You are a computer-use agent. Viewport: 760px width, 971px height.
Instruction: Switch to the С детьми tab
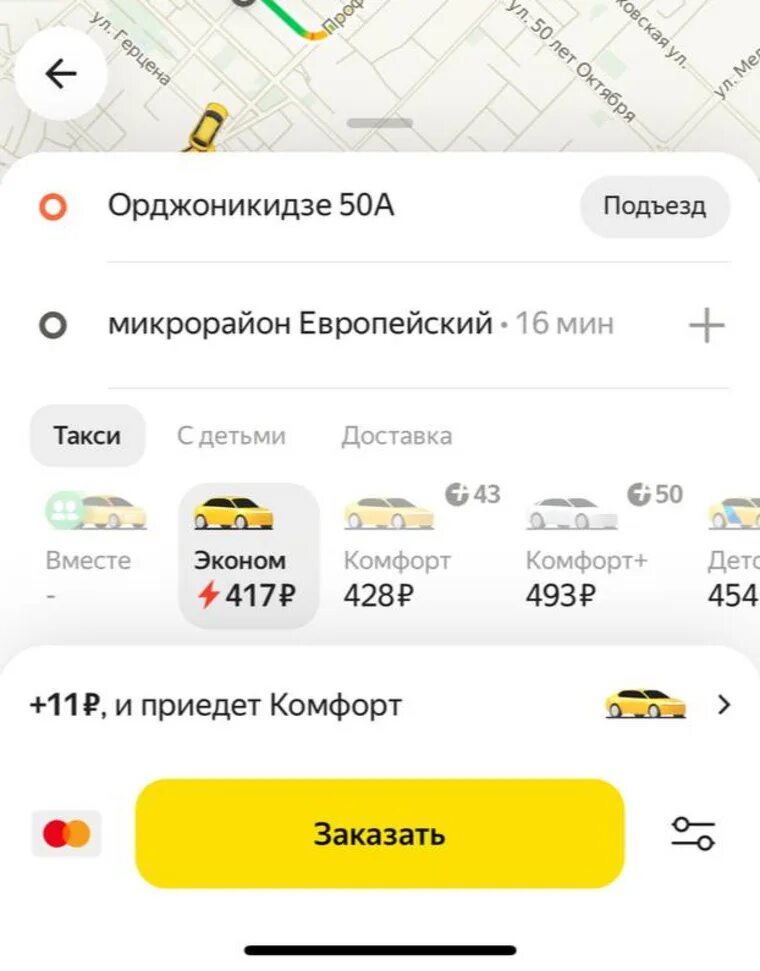click(x=232, y=436)
